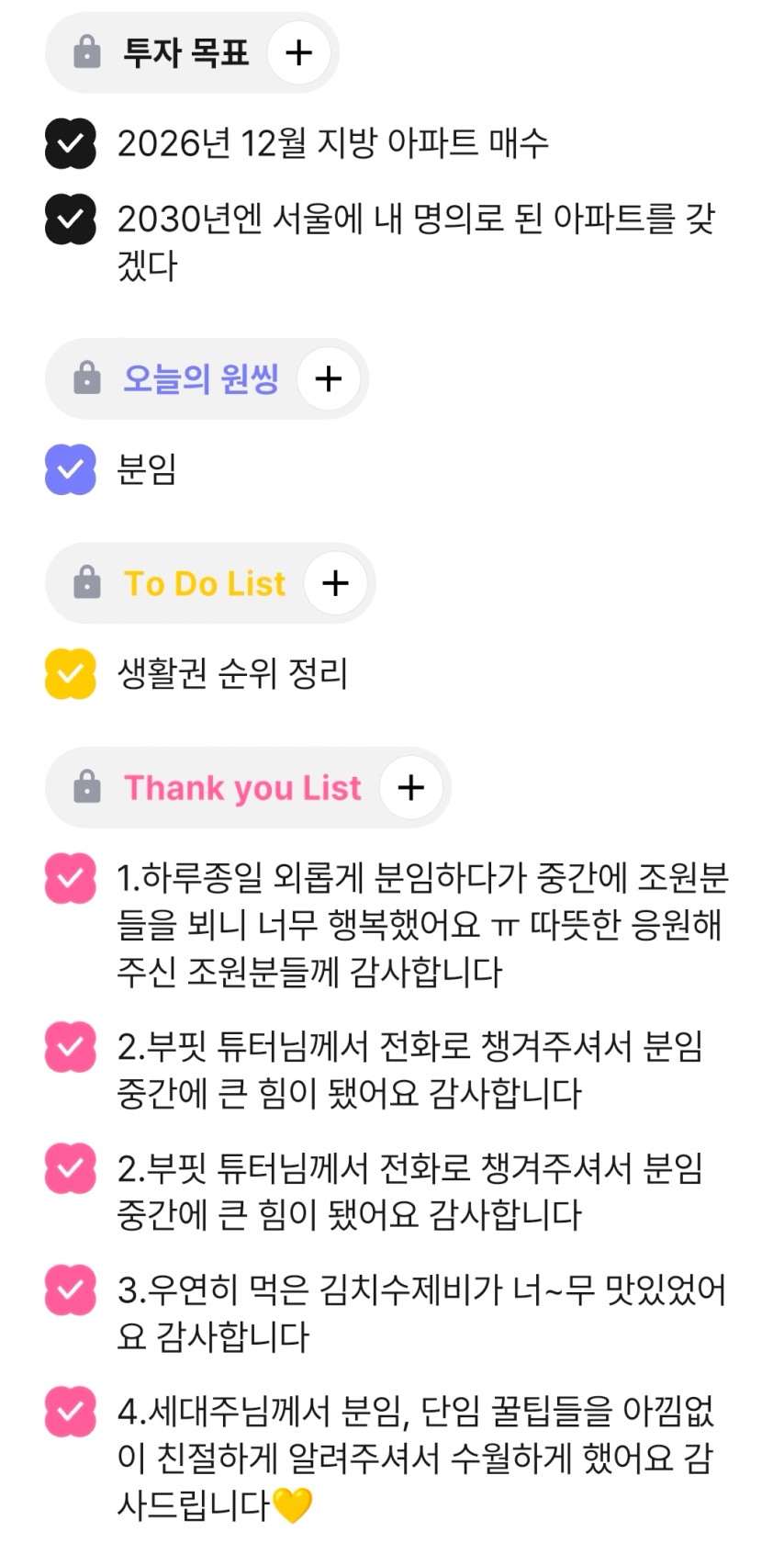Image resolution: width=784 pixels, height=1543 pixels.
Task: Add a new item to 오늘의 원씽
Action: [328, 378]
